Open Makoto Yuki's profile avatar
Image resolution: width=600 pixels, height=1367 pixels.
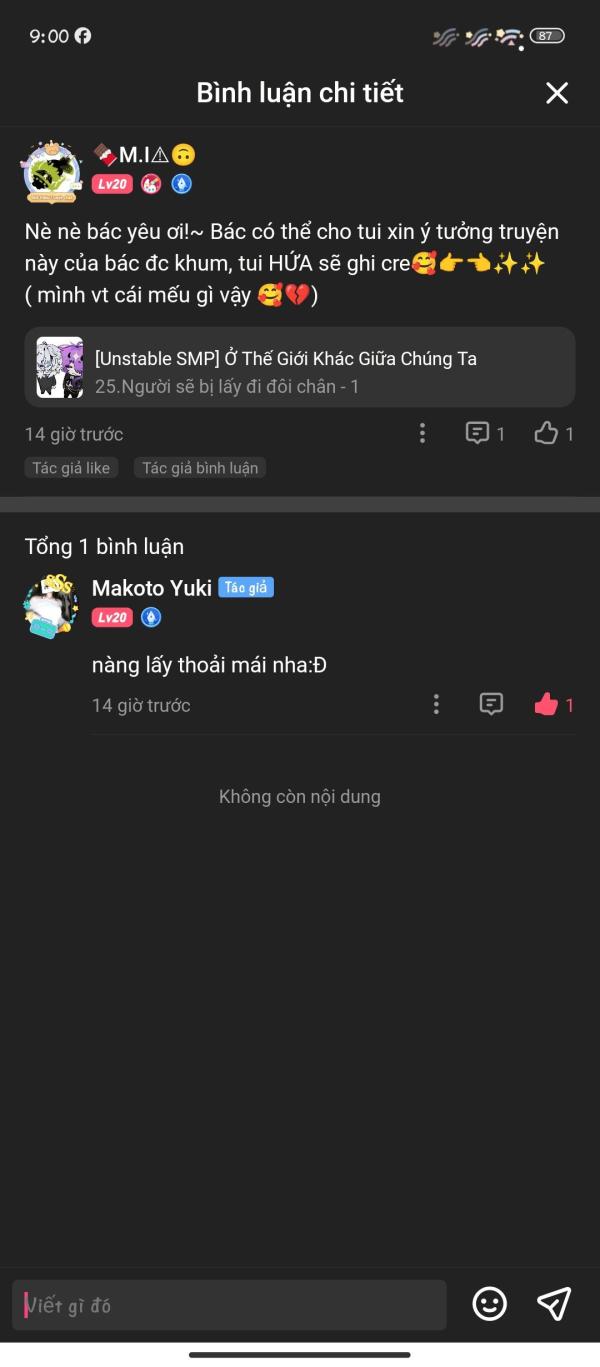(51, 605)
